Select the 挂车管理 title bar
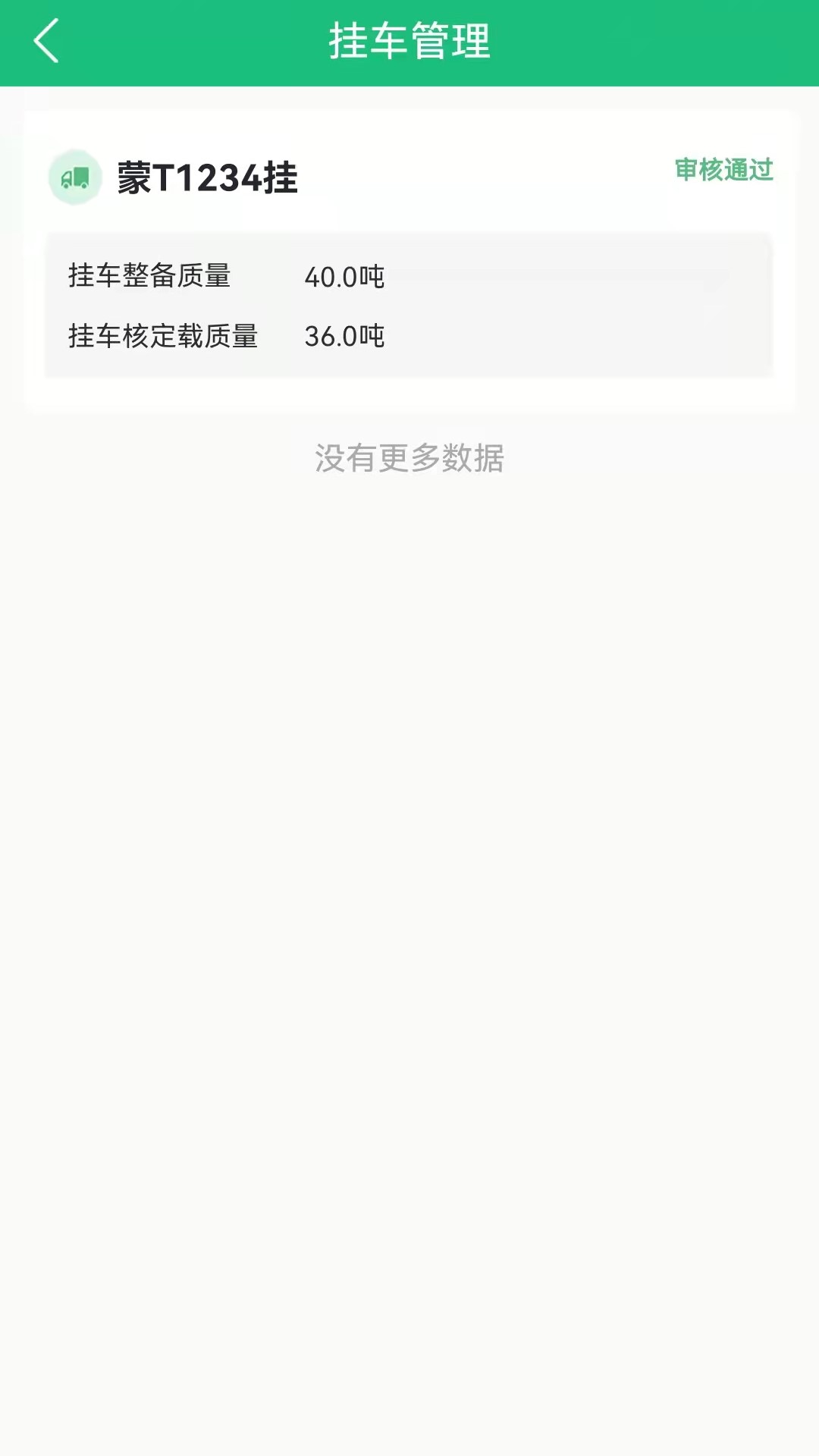The image size is (819, 1456). [x=409, y=42]
